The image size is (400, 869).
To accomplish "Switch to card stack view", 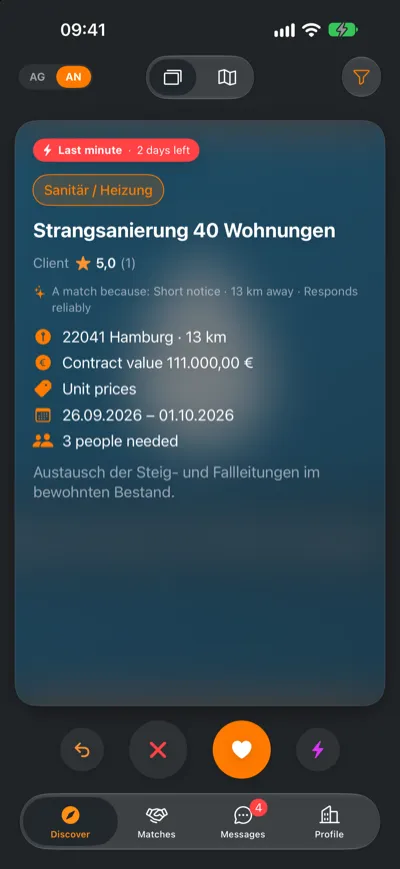I will 173,78.
